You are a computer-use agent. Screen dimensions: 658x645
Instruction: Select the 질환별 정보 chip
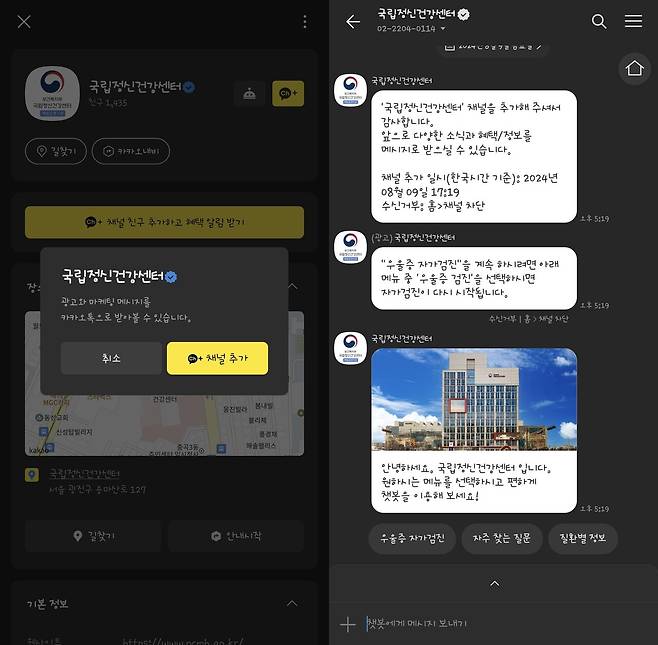(582, 537)
